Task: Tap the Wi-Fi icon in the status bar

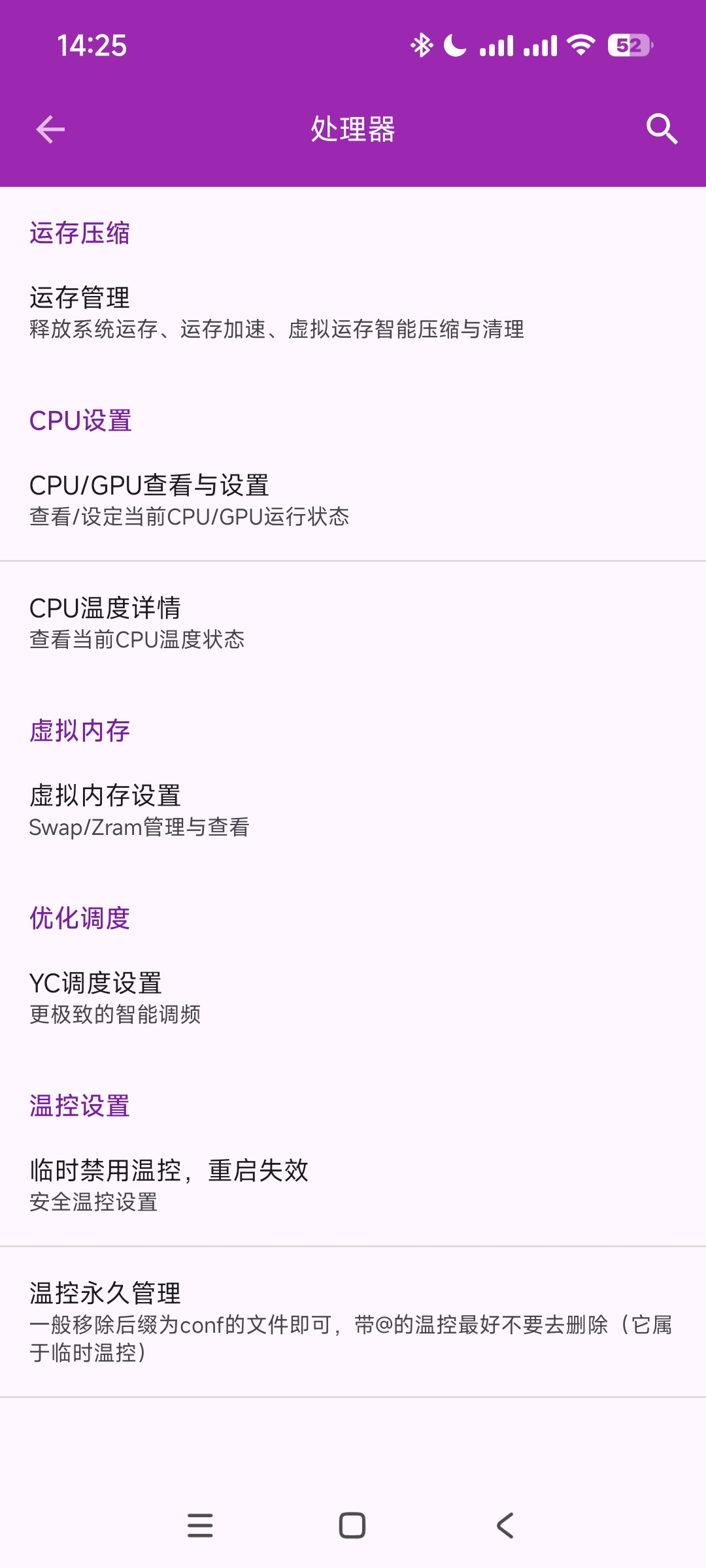Action: click(580, 44)
